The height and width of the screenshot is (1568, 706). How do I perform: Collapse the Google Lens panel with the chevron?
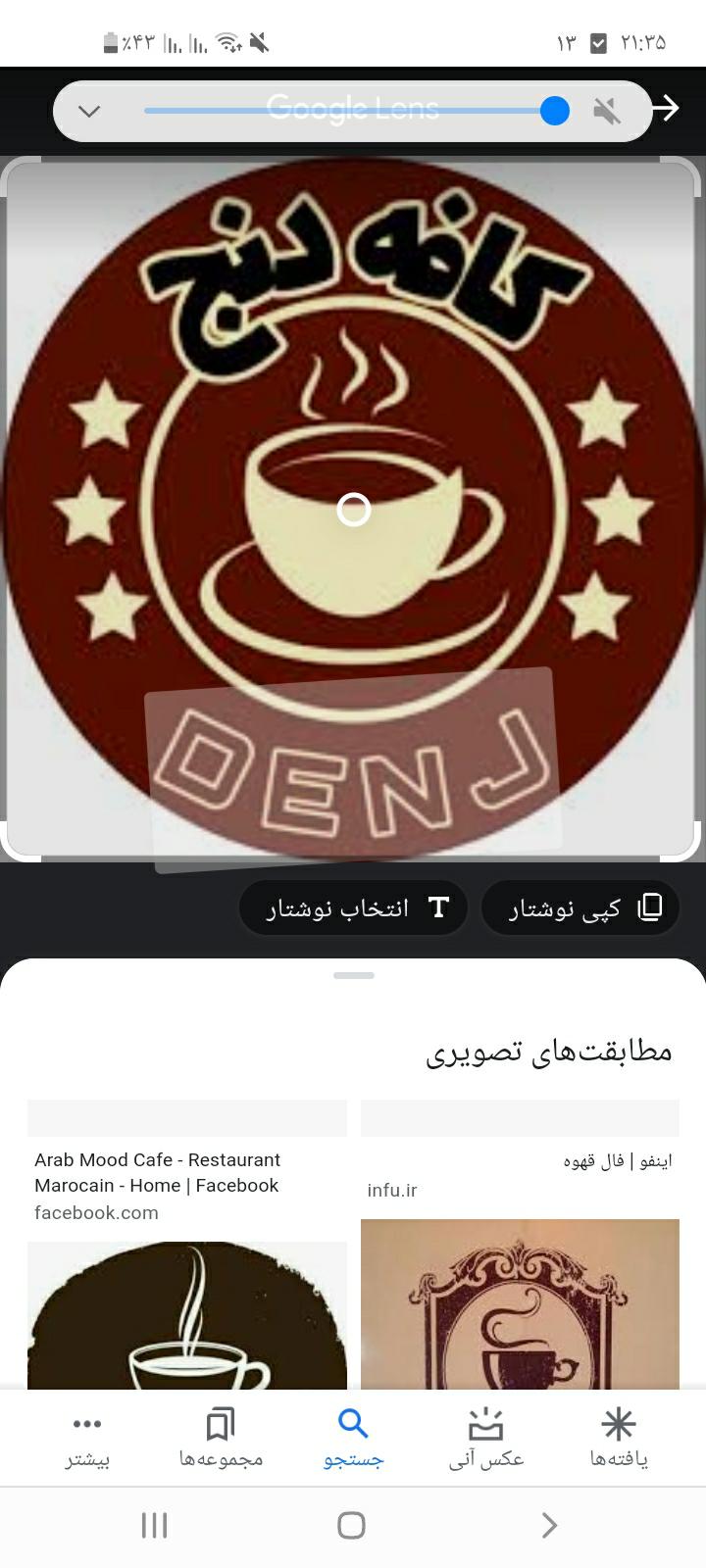[x=89, y=111]
